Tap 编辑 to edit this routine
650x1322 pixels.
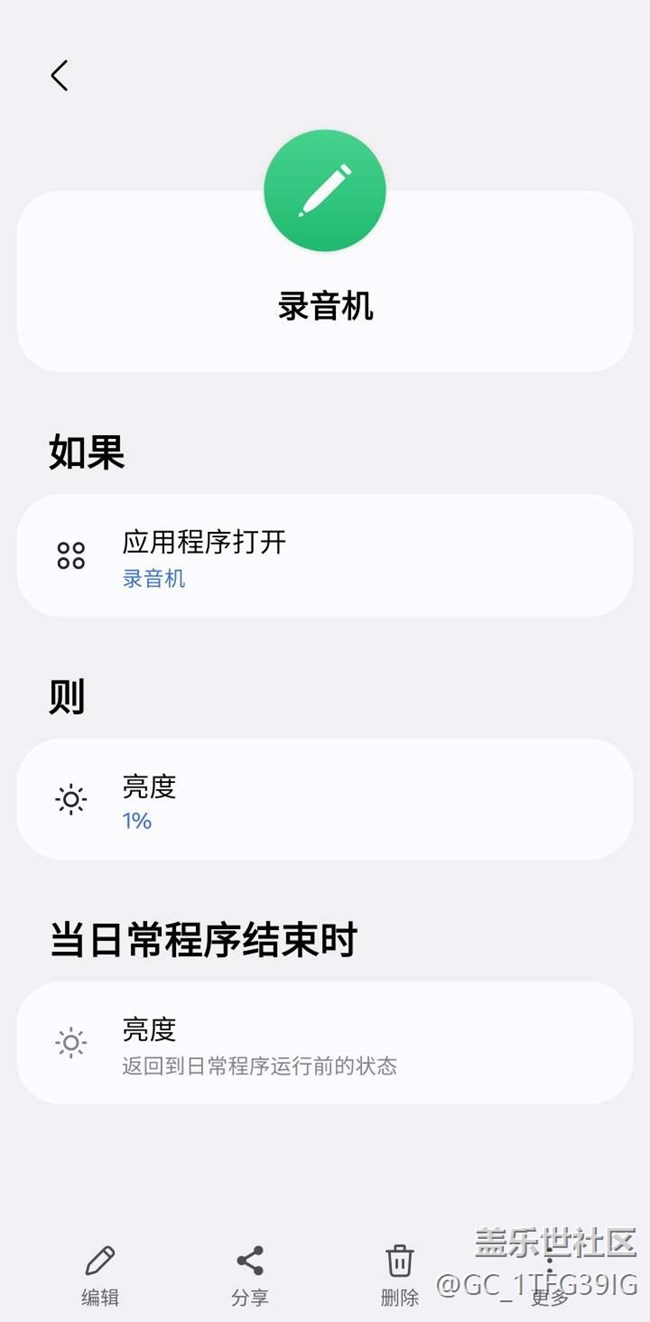point(100,1276)
